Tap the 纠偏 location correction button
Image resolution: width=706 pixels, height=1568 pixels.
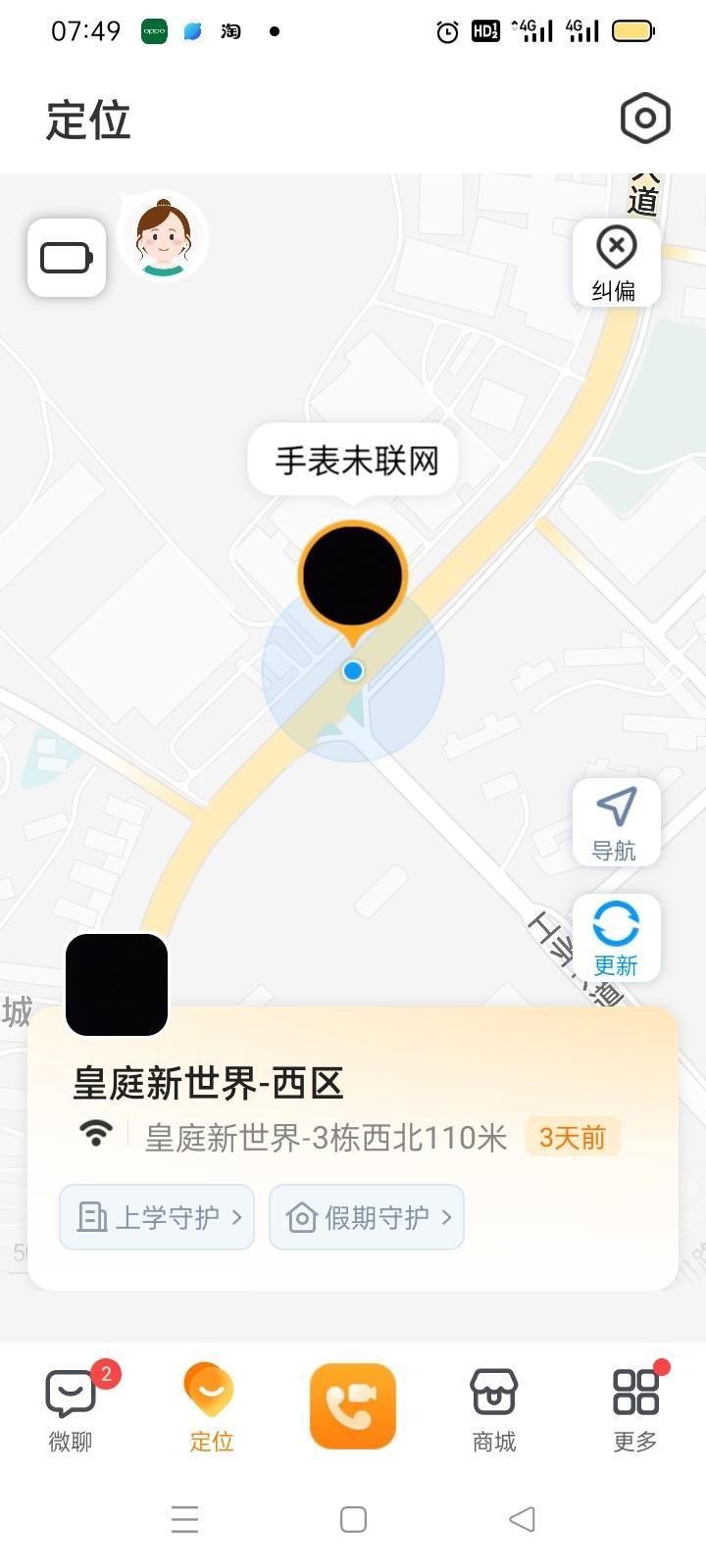[x=616, y=263]
